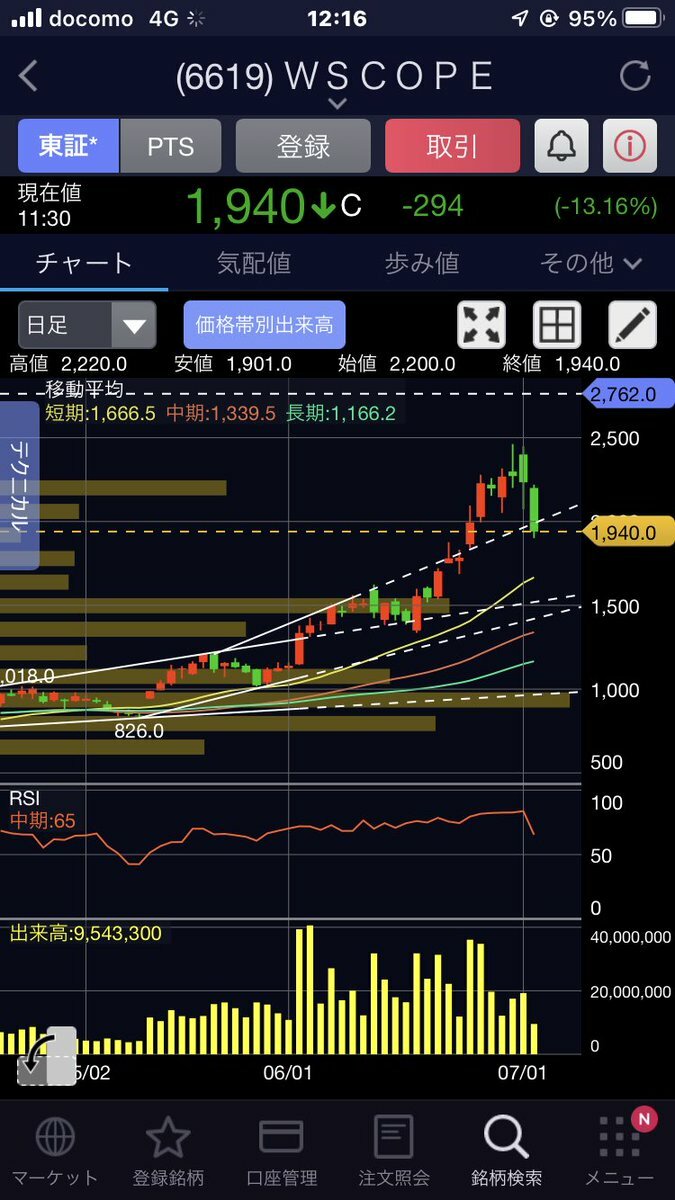
Task: Open the chart grid layout icon
Action: [x=556, y=325]
